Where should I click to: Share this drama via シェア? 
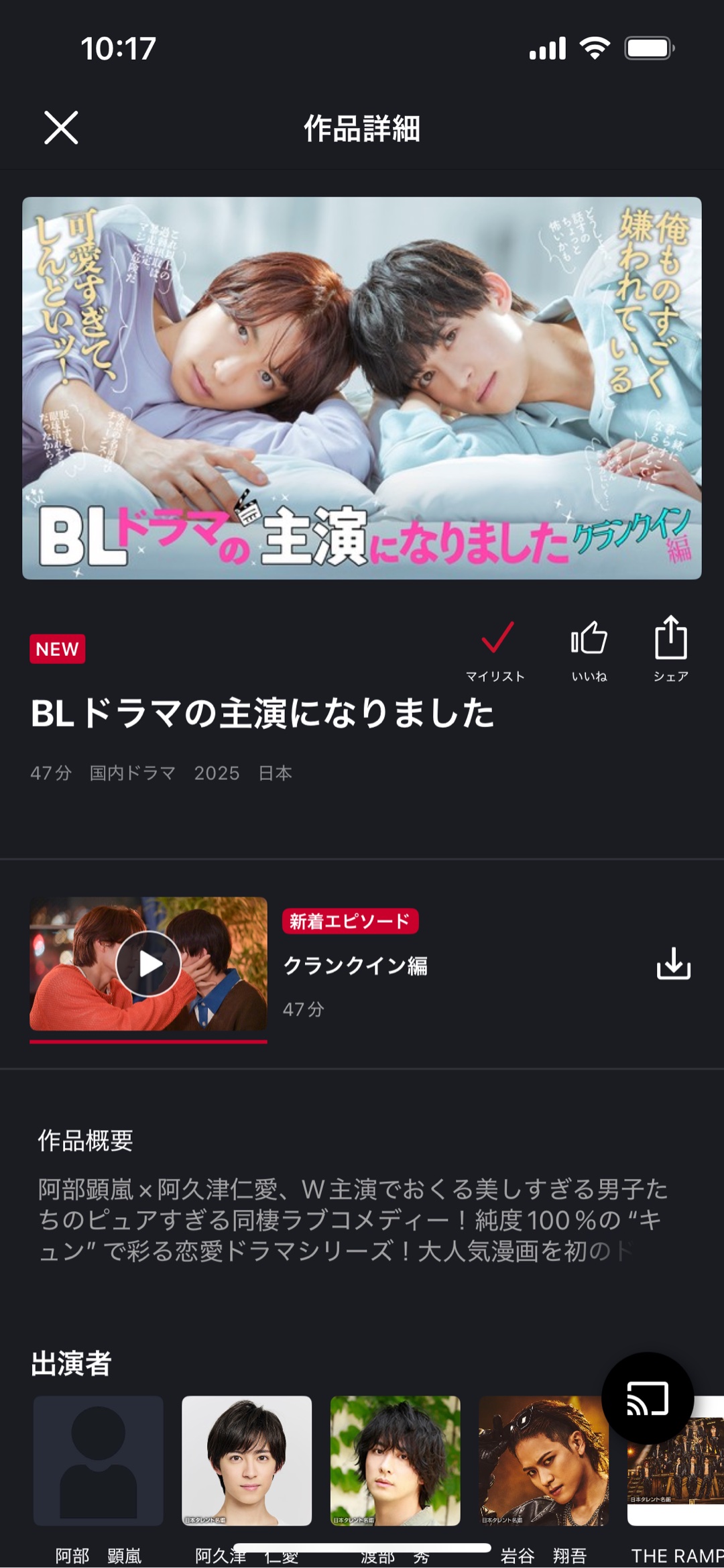pos(670,648)
